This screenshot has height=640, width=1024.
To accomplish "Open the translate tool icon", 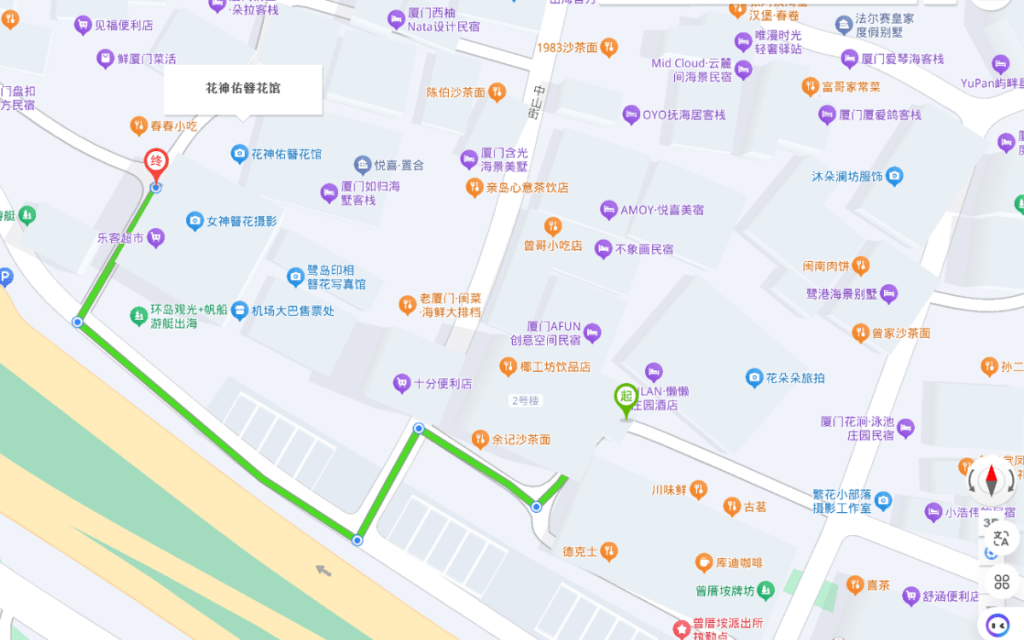I will (x=1001, y=540).
